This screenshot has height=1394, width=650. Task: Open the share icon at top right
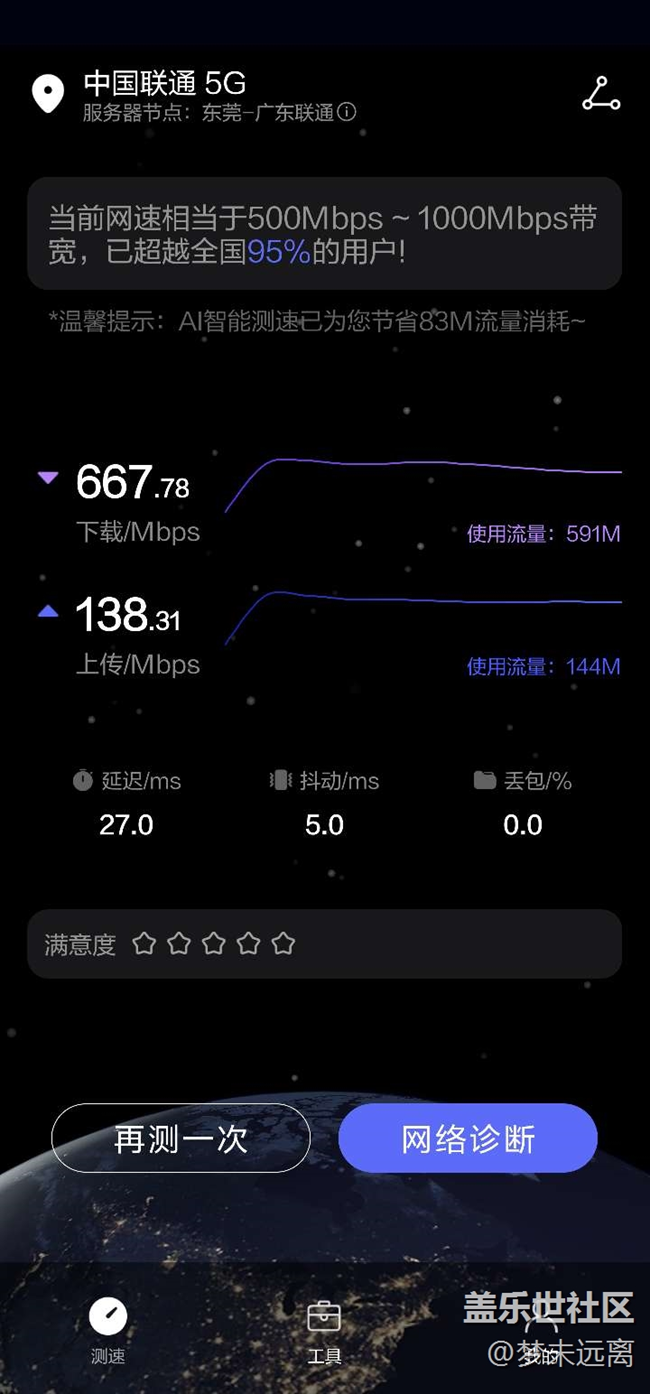click(x=601, y=93)
